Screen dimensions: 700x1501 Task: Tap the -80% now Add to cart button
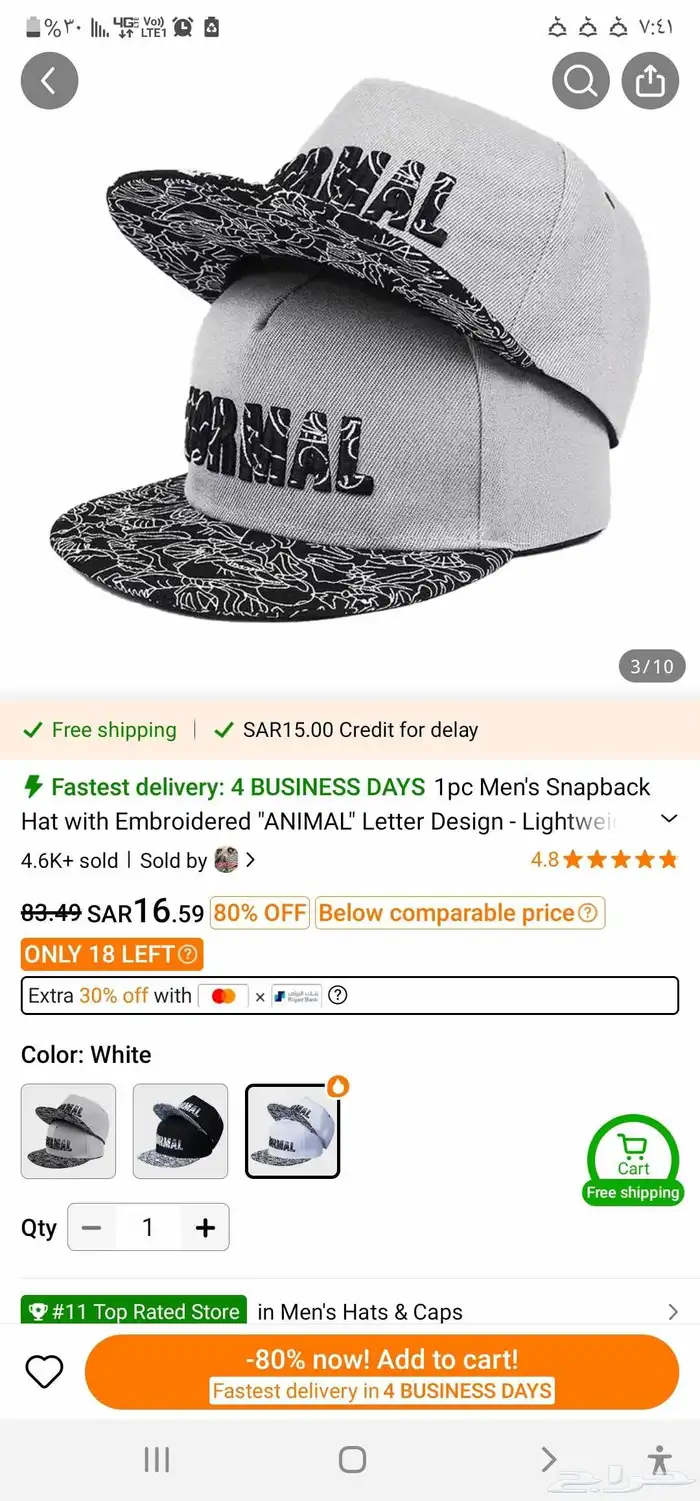pos(382,1372)
